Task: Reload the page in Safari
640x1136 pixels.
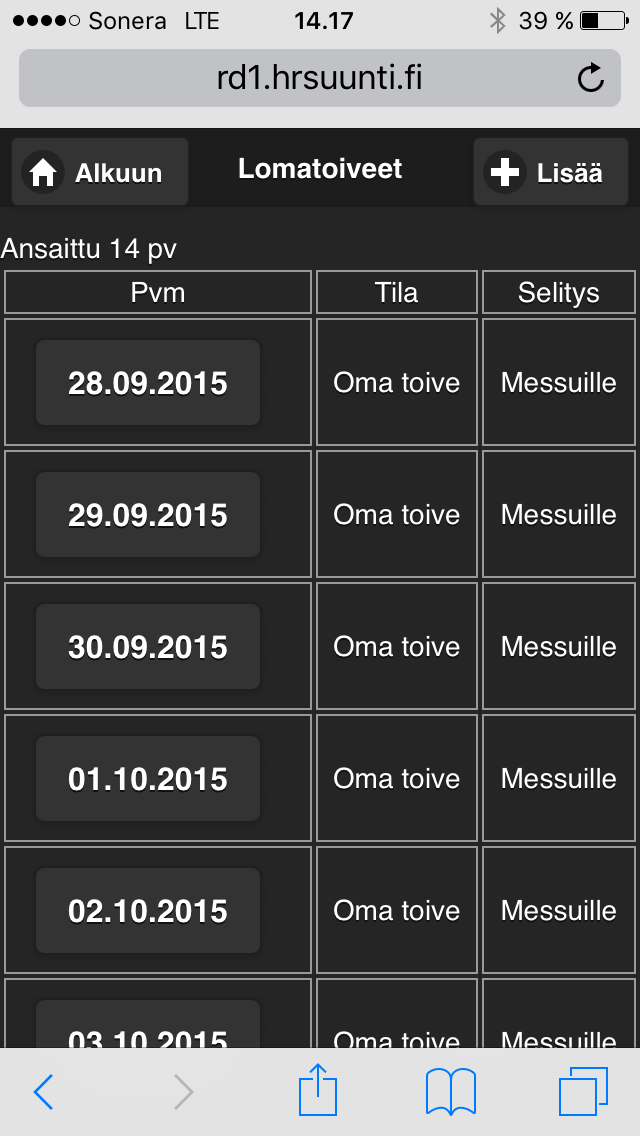Action: (591, 78)
